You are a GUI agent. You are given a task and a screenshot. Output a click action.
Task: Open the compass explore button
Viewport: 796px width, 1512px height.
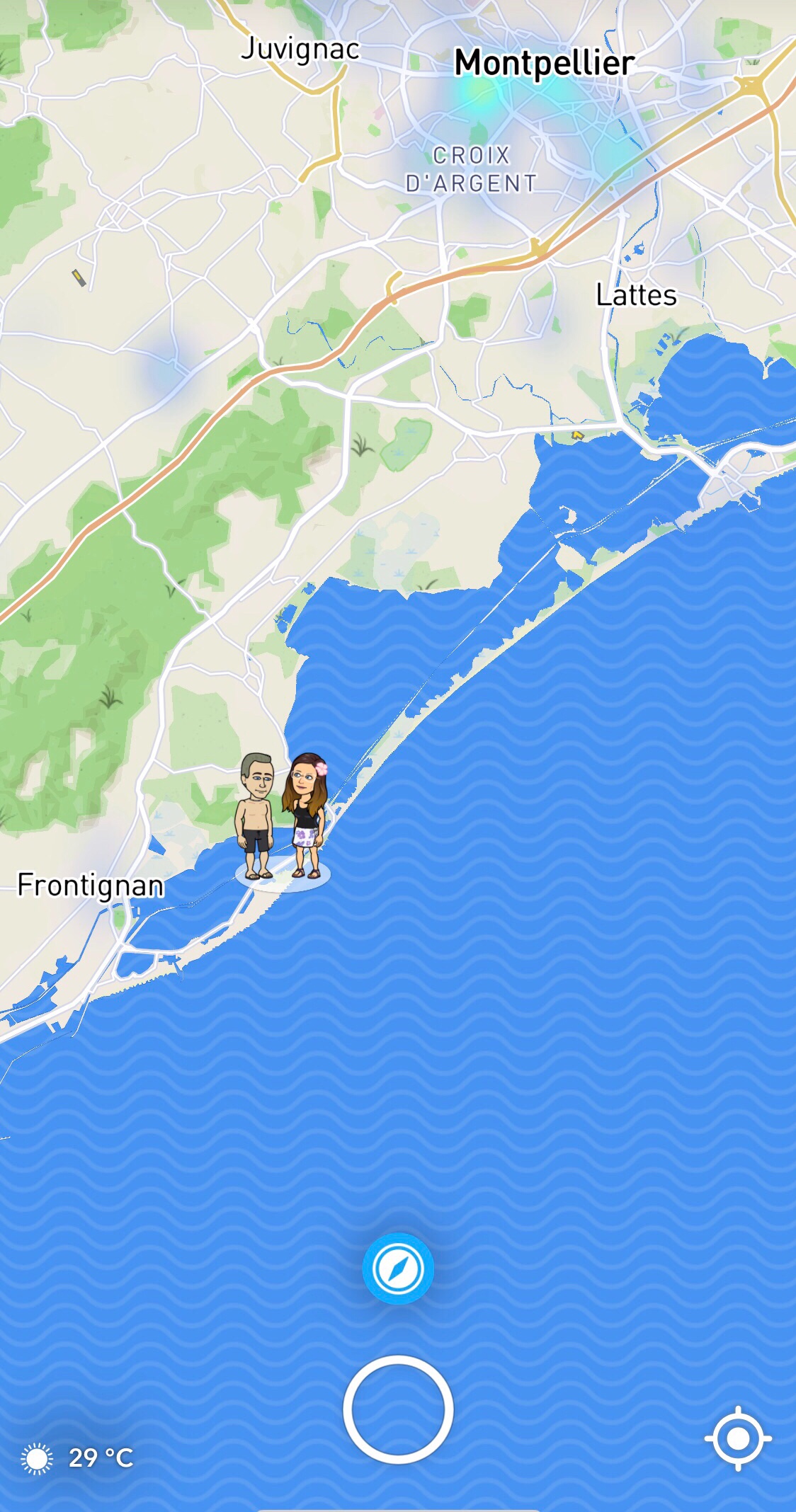[x=398, y=1268]
